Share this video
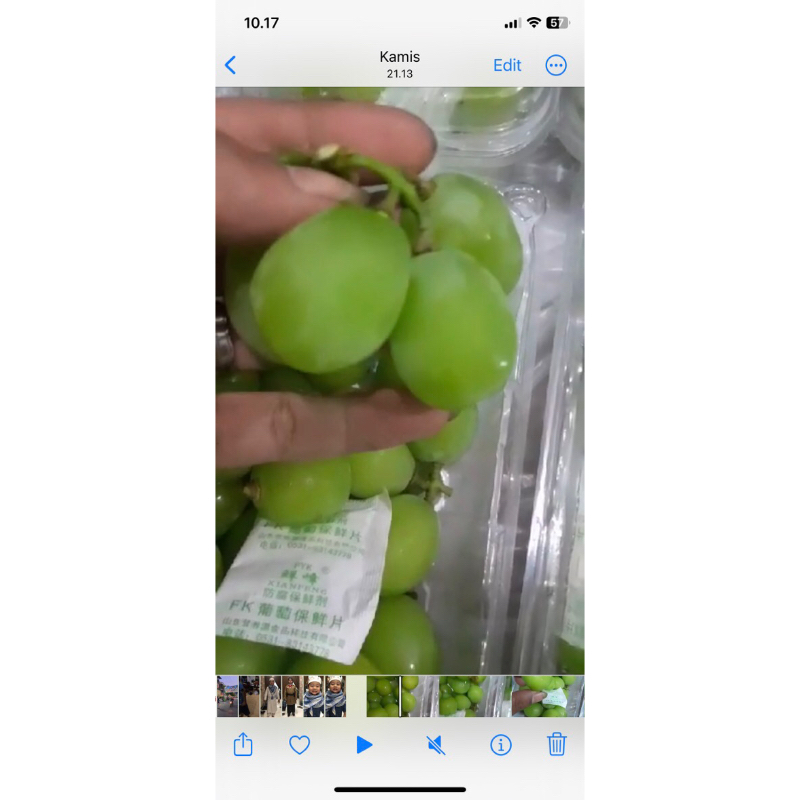 tap(243, 744)
